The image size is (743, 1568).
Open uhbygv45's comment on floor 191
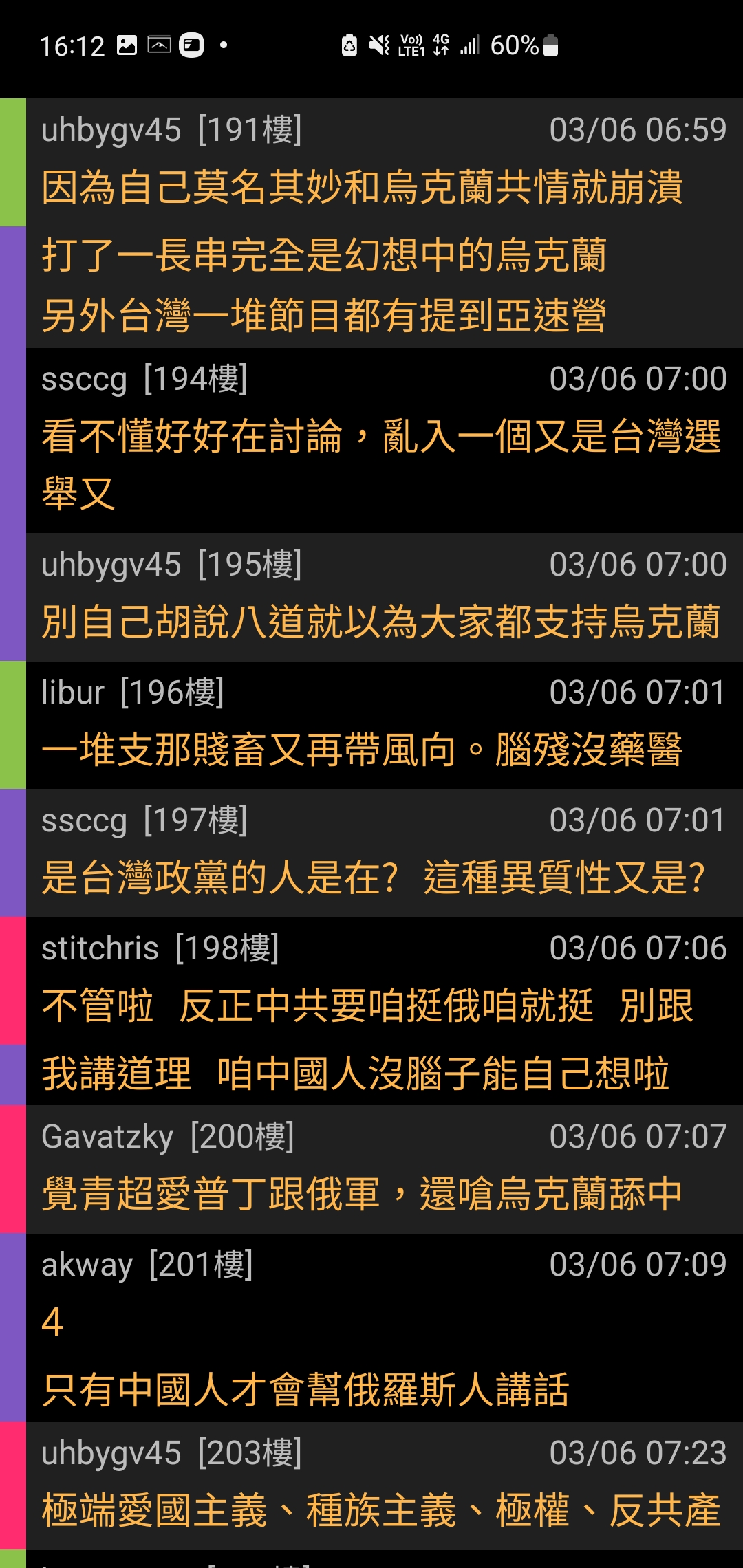pyautogui.click(x=384, y=223)
